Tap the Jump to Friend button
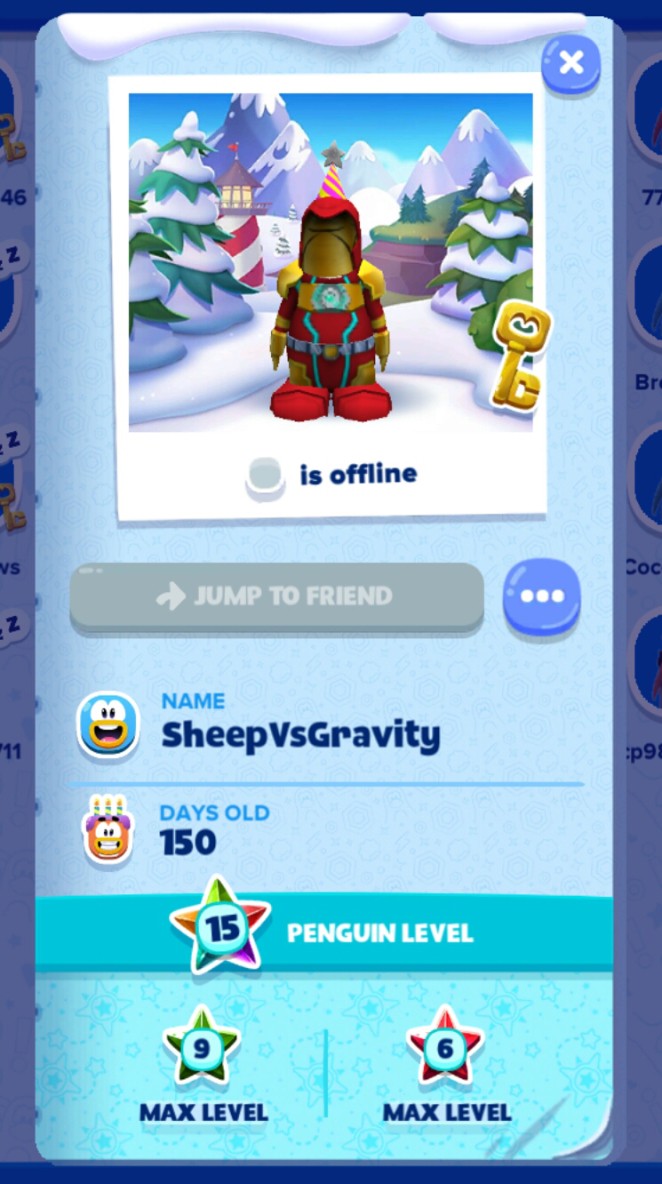662x1184 pixels. pos(276,597)
